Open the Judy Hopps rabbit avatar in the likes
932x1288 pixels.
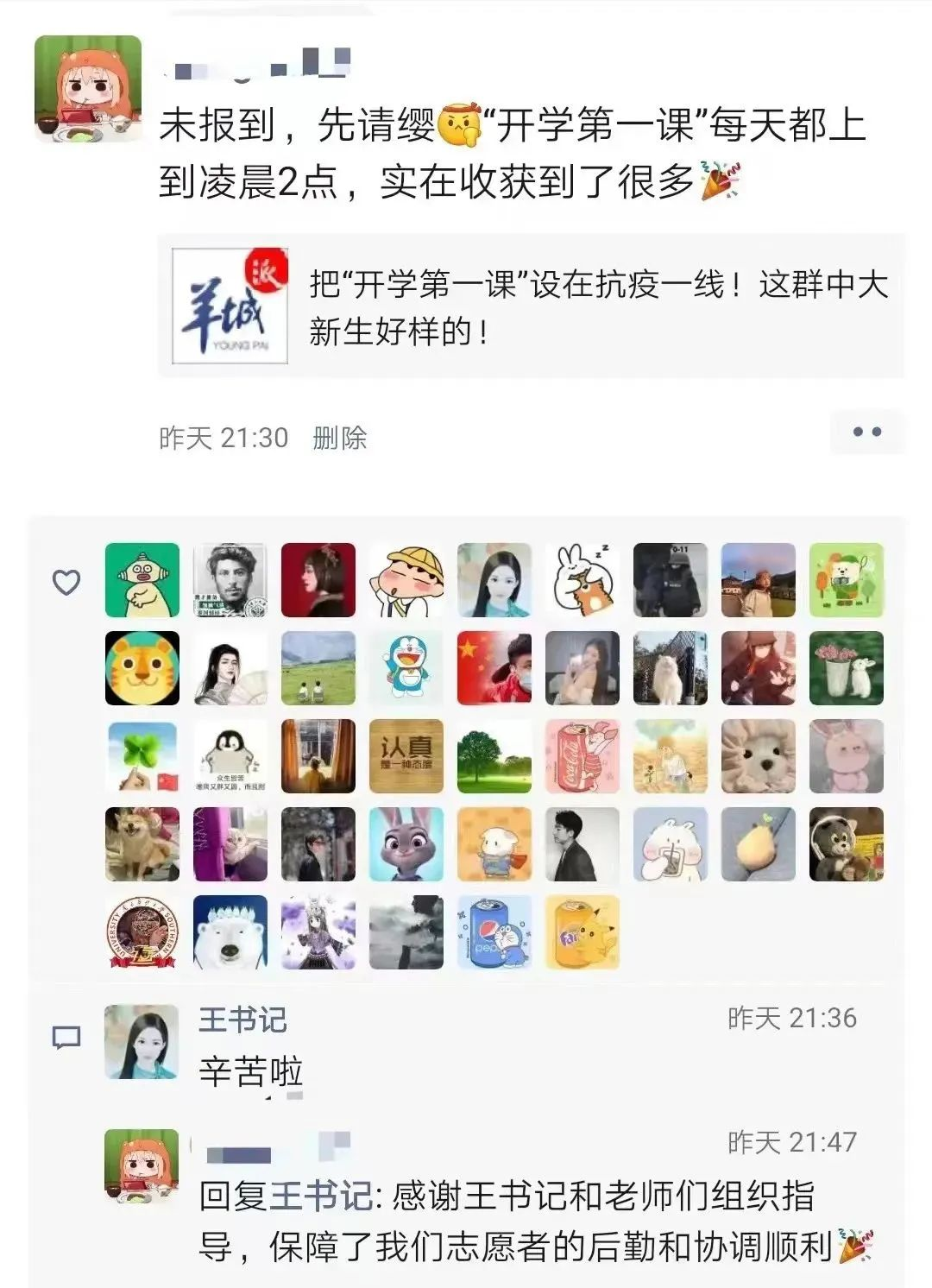[406, 844]
